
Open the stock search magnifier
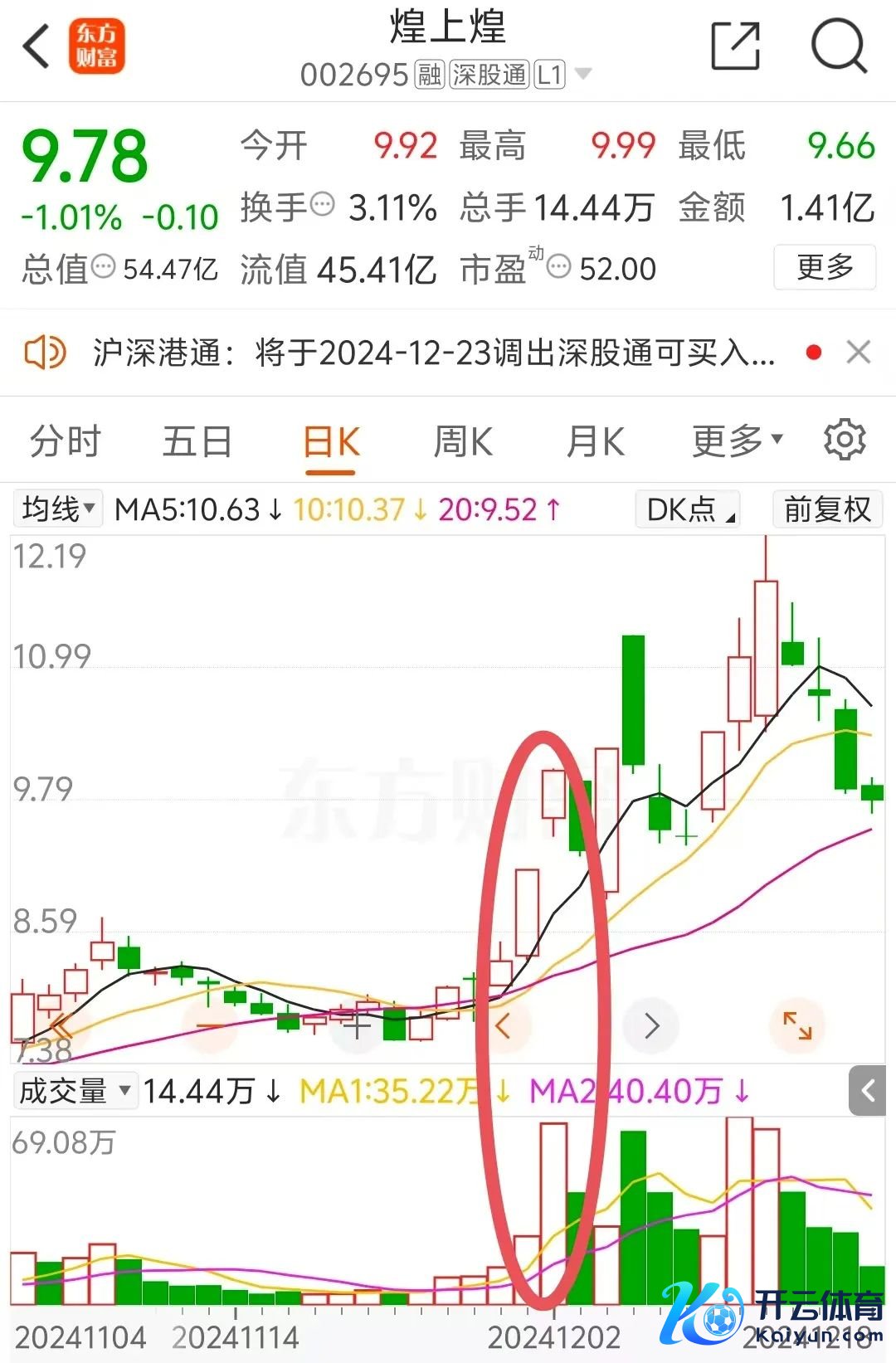click(x=838, y=46)
